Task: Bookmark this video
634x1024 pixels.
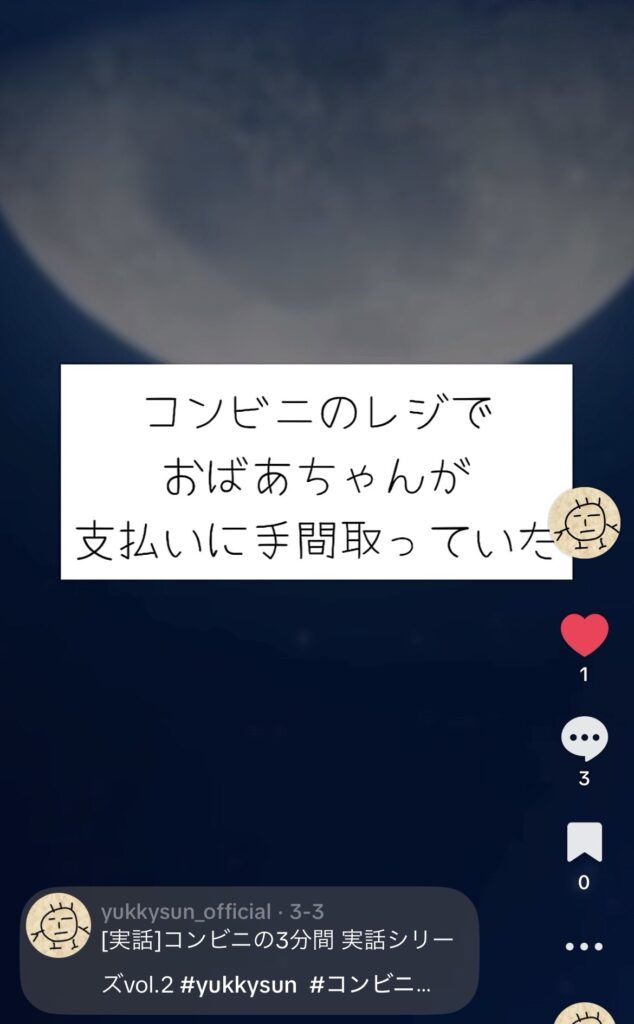Action: 584,842
